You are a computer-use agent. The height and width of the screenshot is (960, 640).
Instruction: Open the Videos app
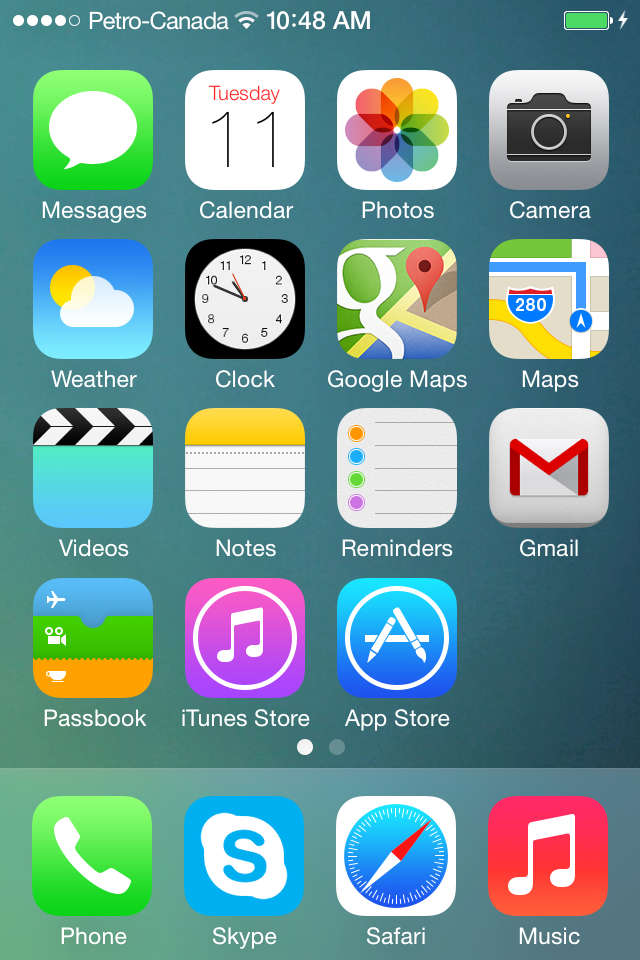click(x=93, y=468)
